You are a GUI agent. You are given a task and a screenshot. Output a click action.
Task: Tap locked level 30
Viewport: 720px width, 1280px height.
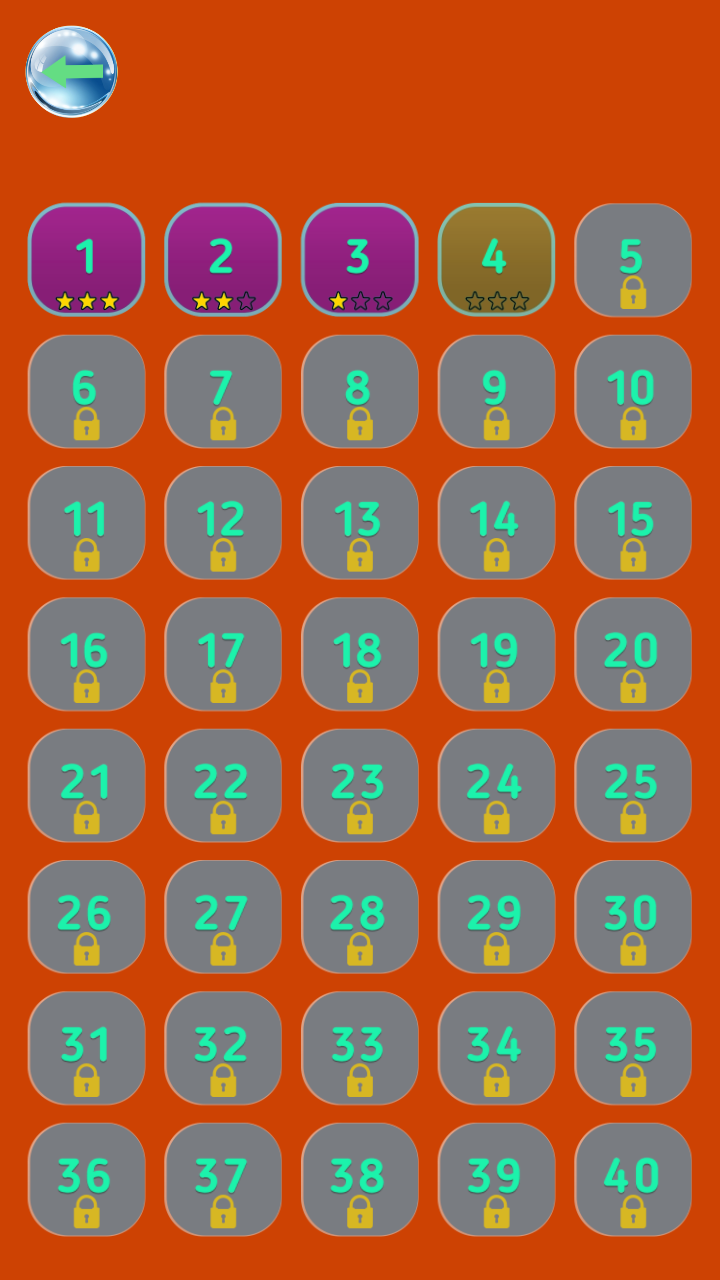tap(633, 917)
